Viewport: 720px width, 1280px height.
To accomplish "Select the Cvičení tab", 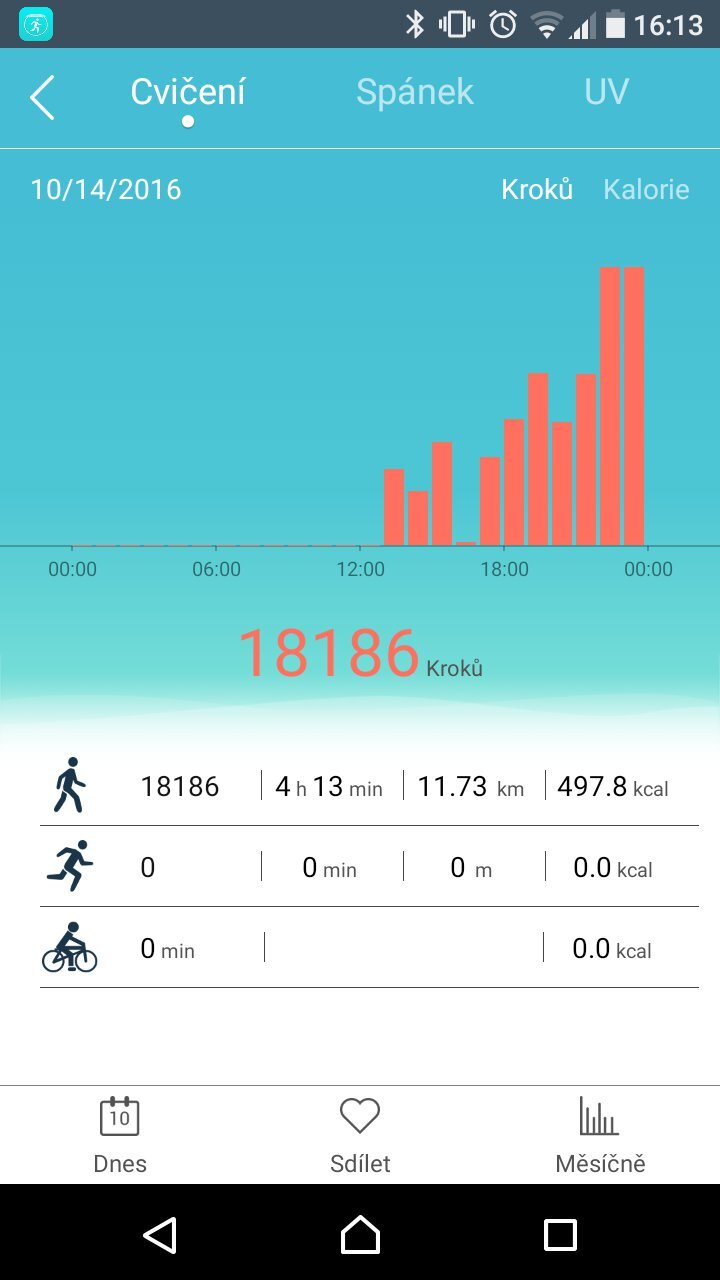I will click(x=188, y=92).
